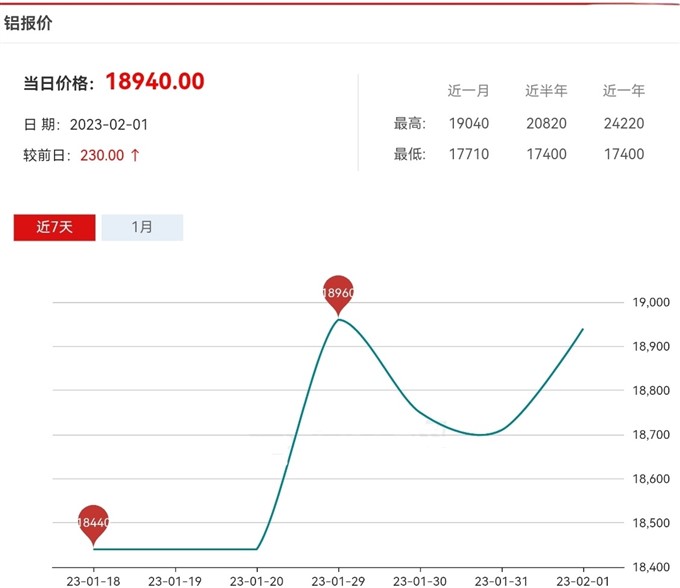Switch to the 1月 chart range

142,227
